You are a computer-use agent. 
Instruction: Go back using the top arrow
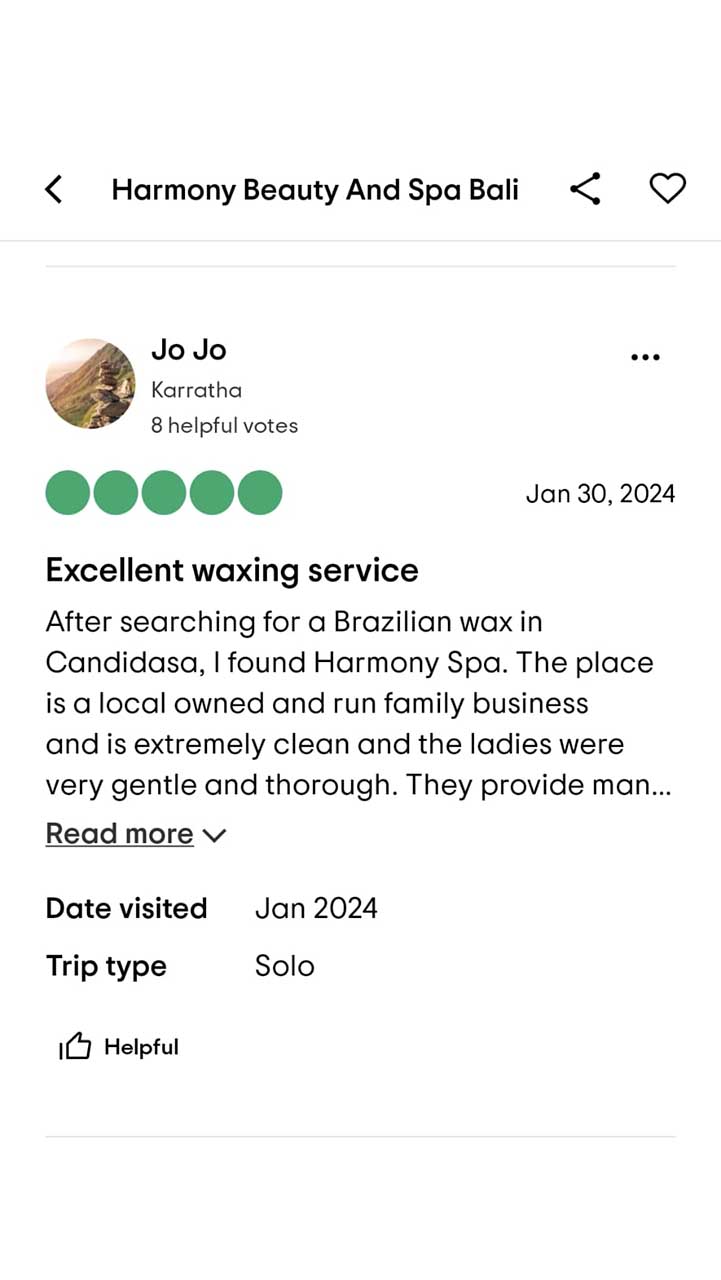coord(54,189)
